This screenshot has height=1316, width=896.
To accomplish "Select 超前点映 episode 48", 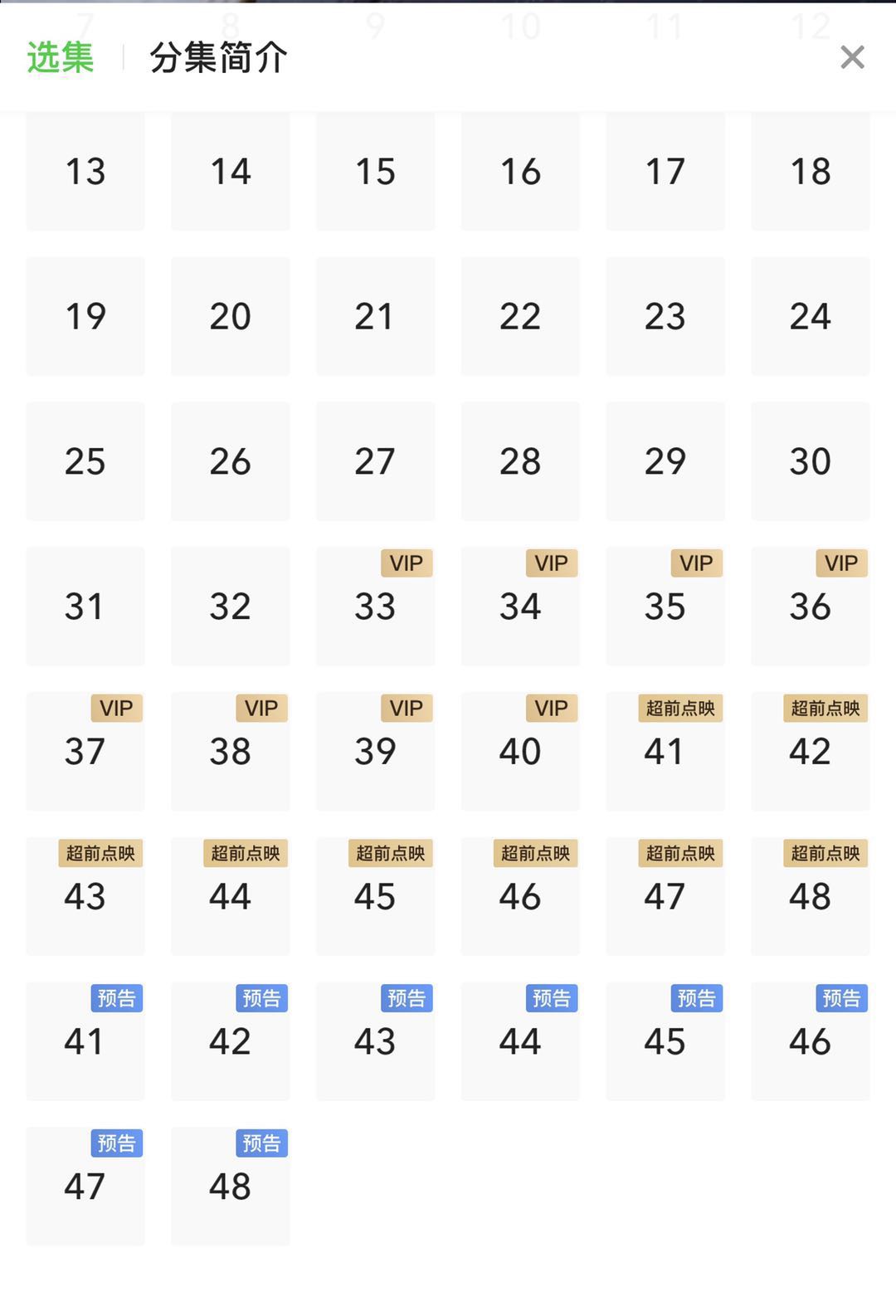I will click(x=810, y=896).
